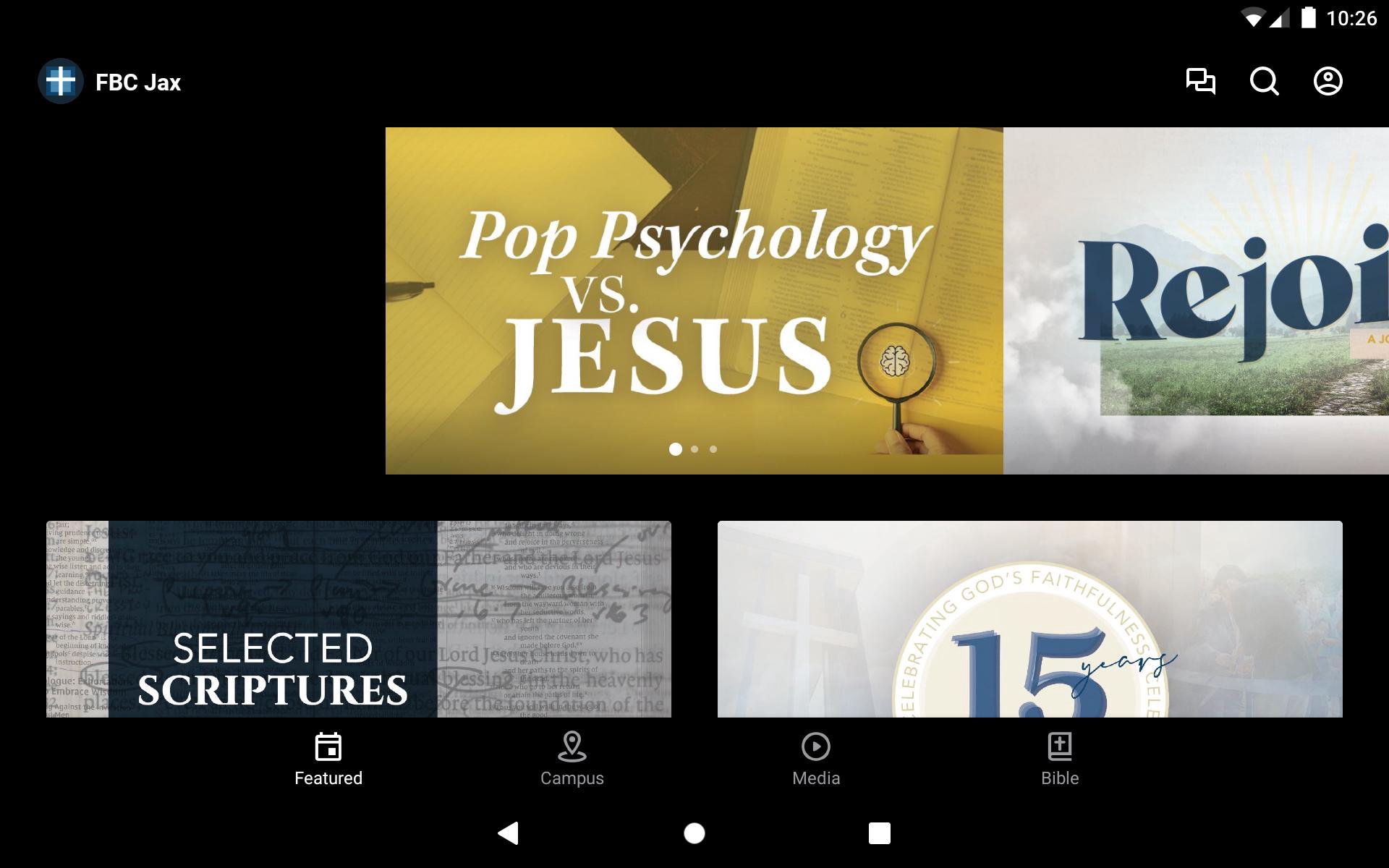
Task: Open the 15 years celebration card
Action: (1029, 618)
